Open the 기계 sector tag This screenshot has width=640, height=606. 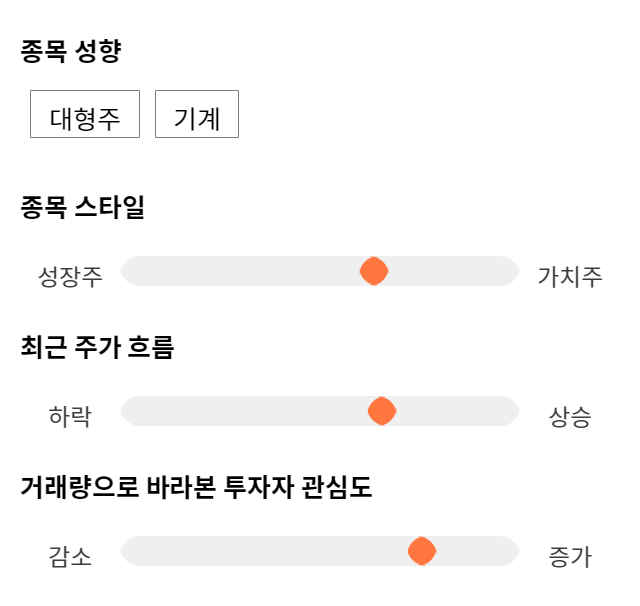(197, 114)
